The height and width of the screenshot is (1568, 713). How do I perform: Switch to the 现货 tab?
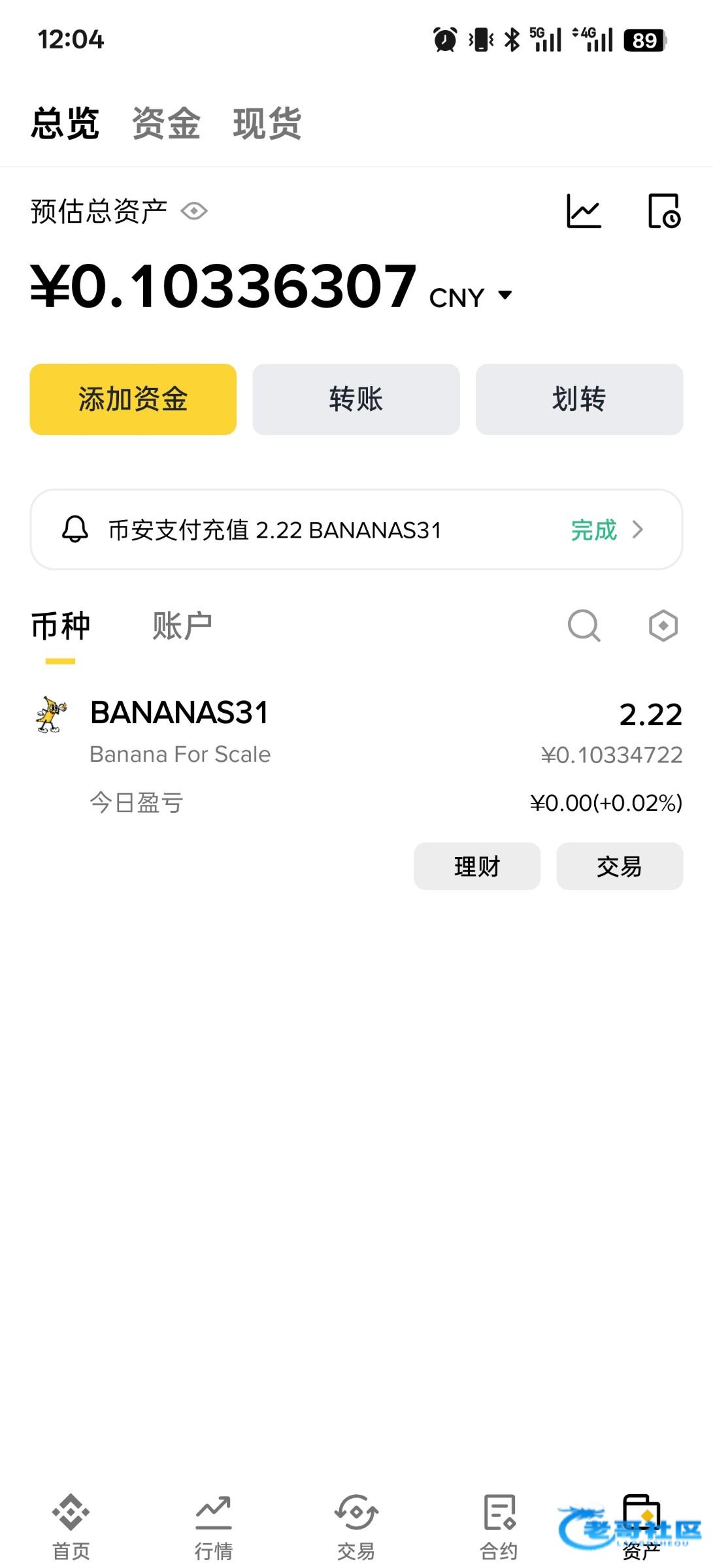267,123
